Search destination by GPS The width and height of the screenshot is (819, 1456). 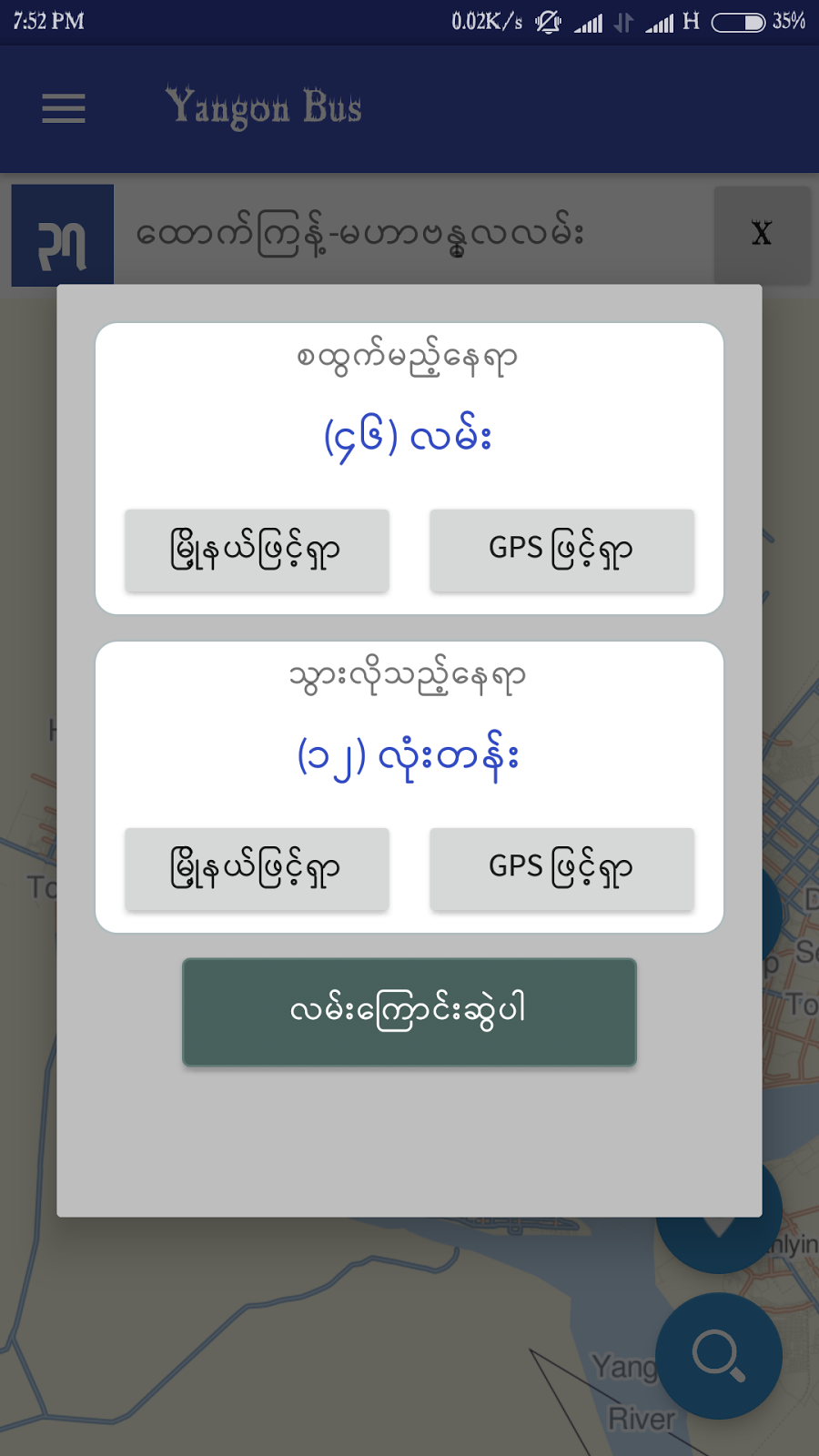tap(561, 869)
